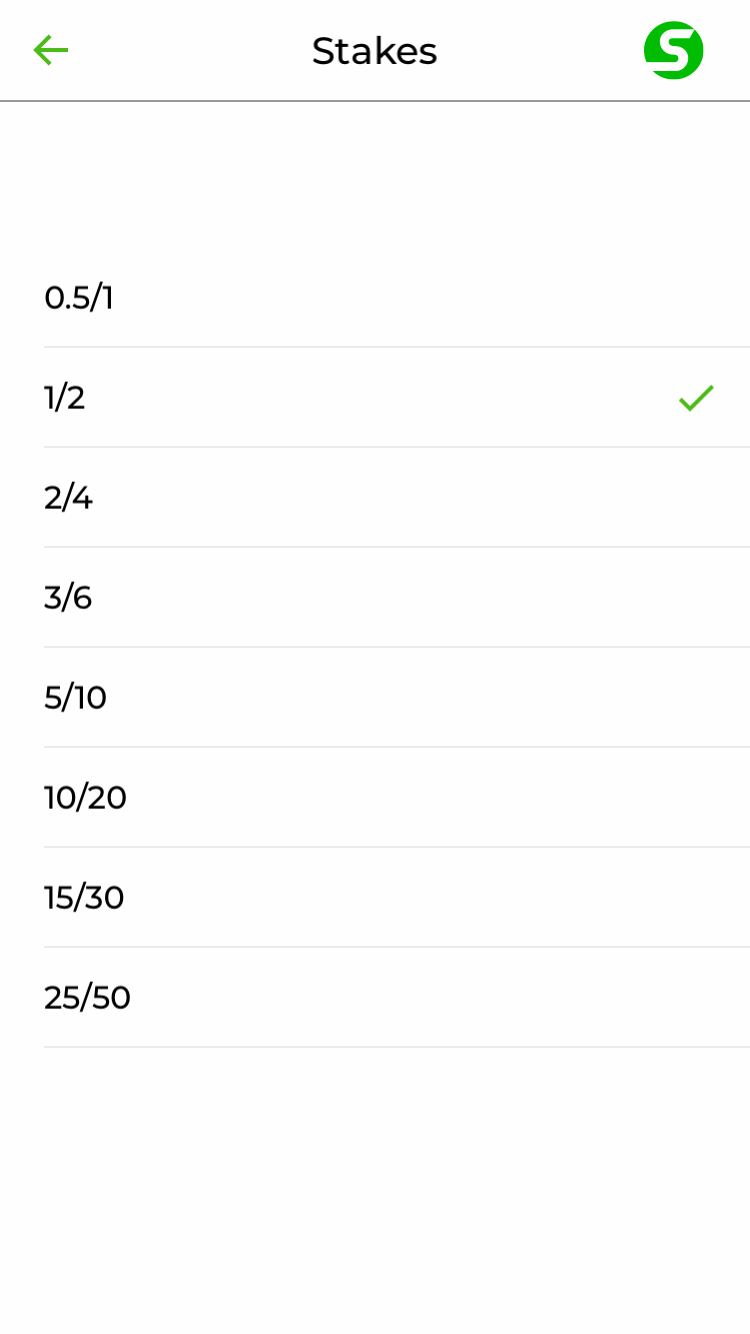Choose the 1/2 stakes option
This screenshot has width=750, height=1334.
[397, 398]
